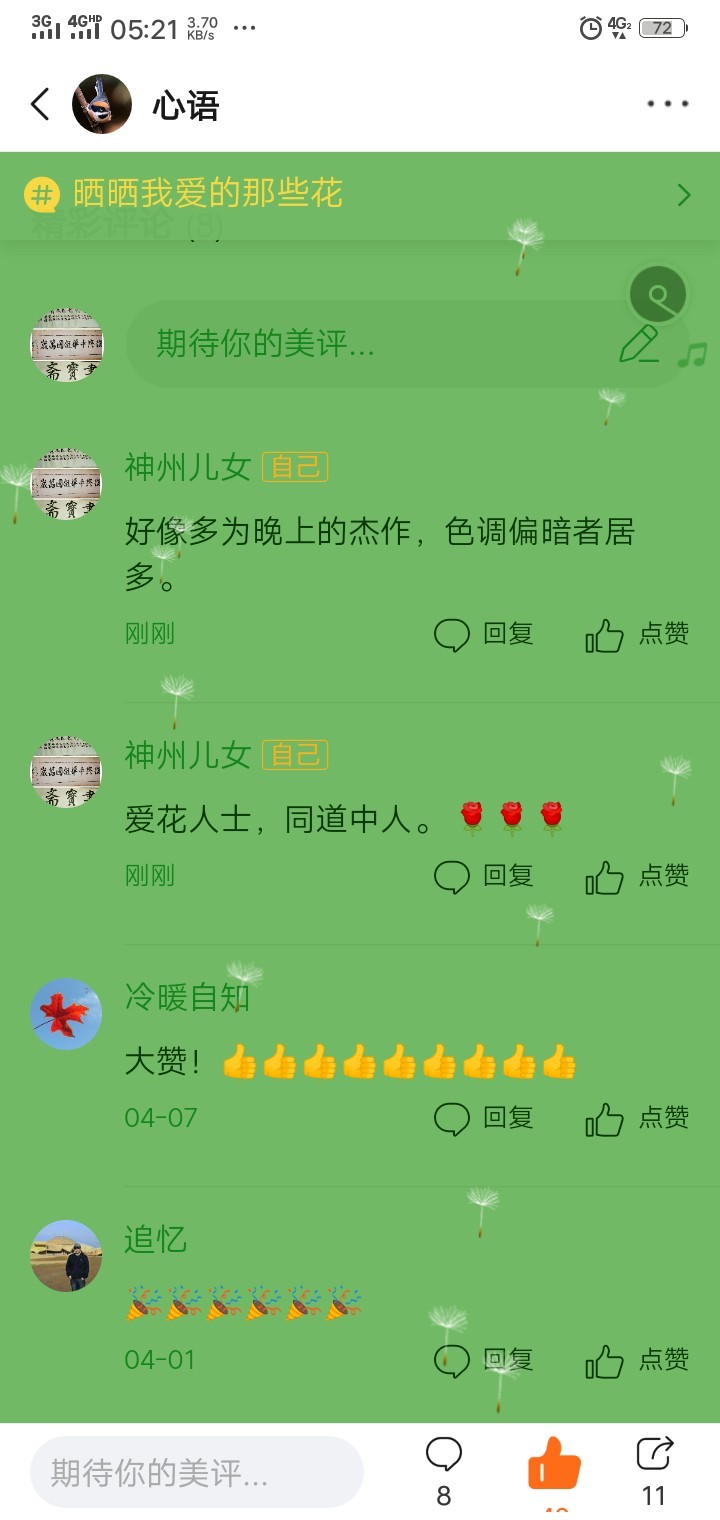Tap the 期待你的美评 field with pencil icon
The image size is (720, 1520).
point(400,345)
